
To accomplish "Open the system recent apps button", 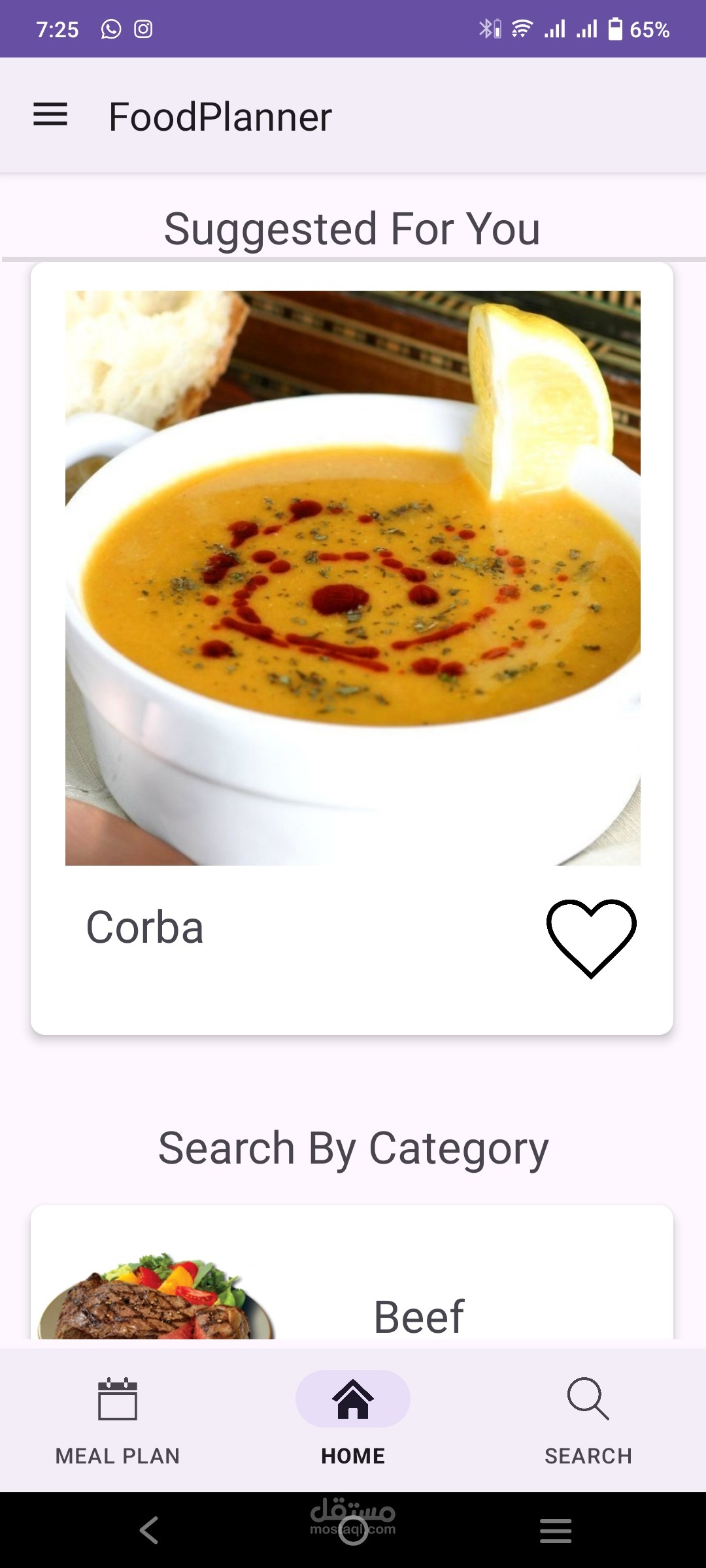I will coord(556,1530).
